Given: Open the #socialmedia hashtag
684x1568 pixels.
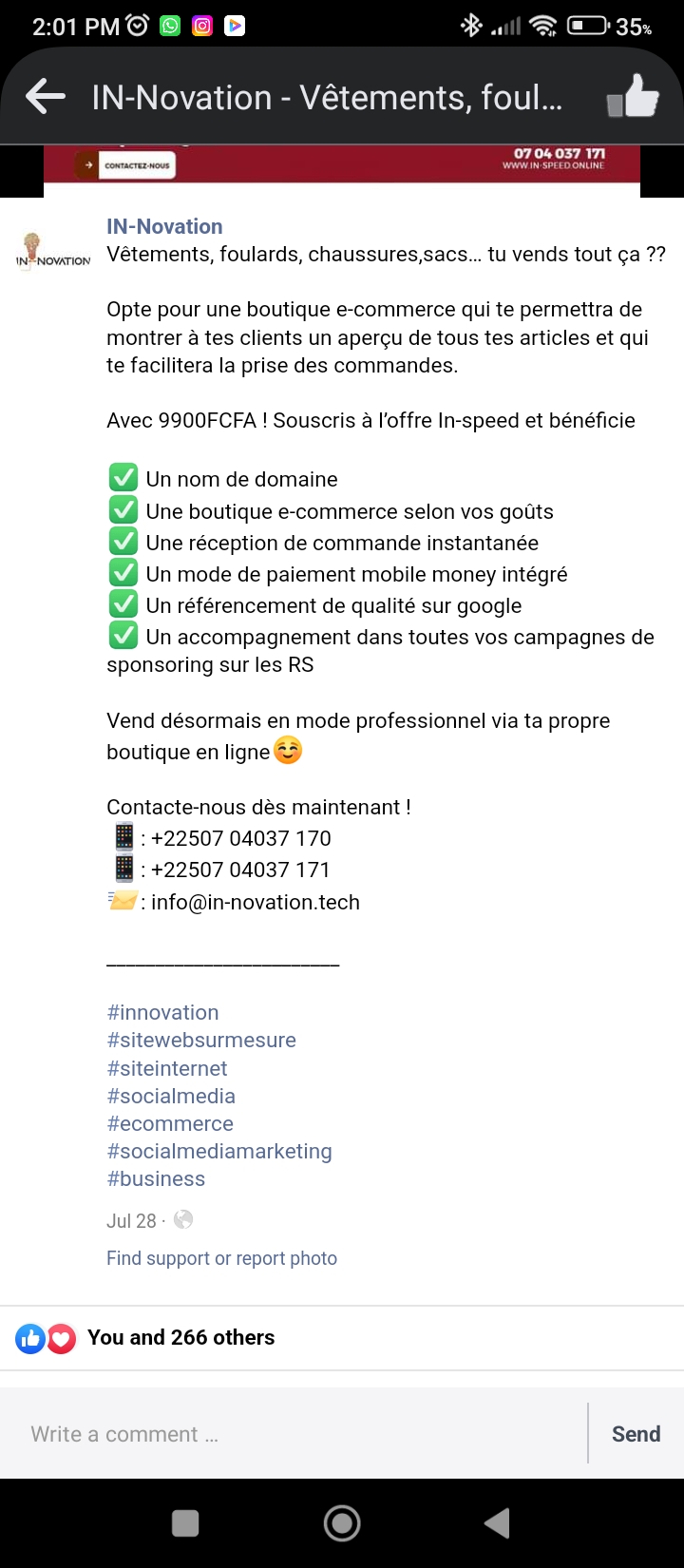Looking at the screenshot, I should (x=171, y=1096).
